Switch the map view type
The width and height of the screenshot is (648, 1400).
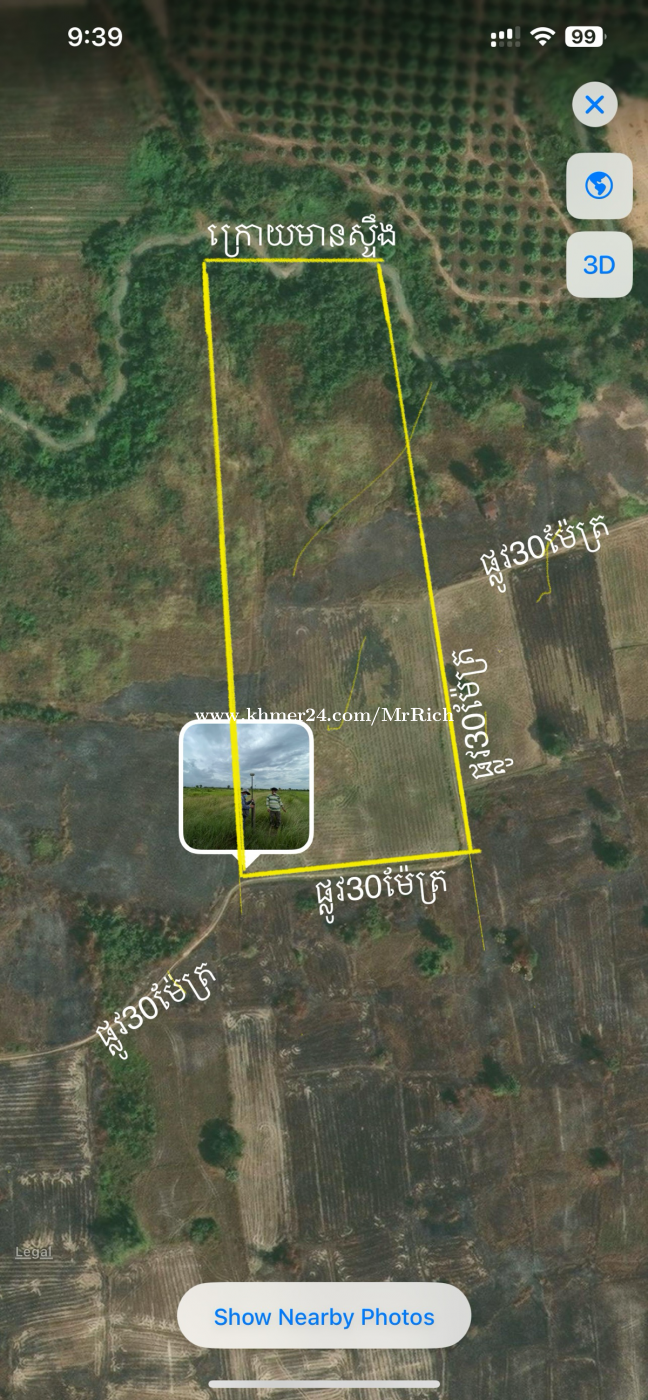[x=599, y=186]
